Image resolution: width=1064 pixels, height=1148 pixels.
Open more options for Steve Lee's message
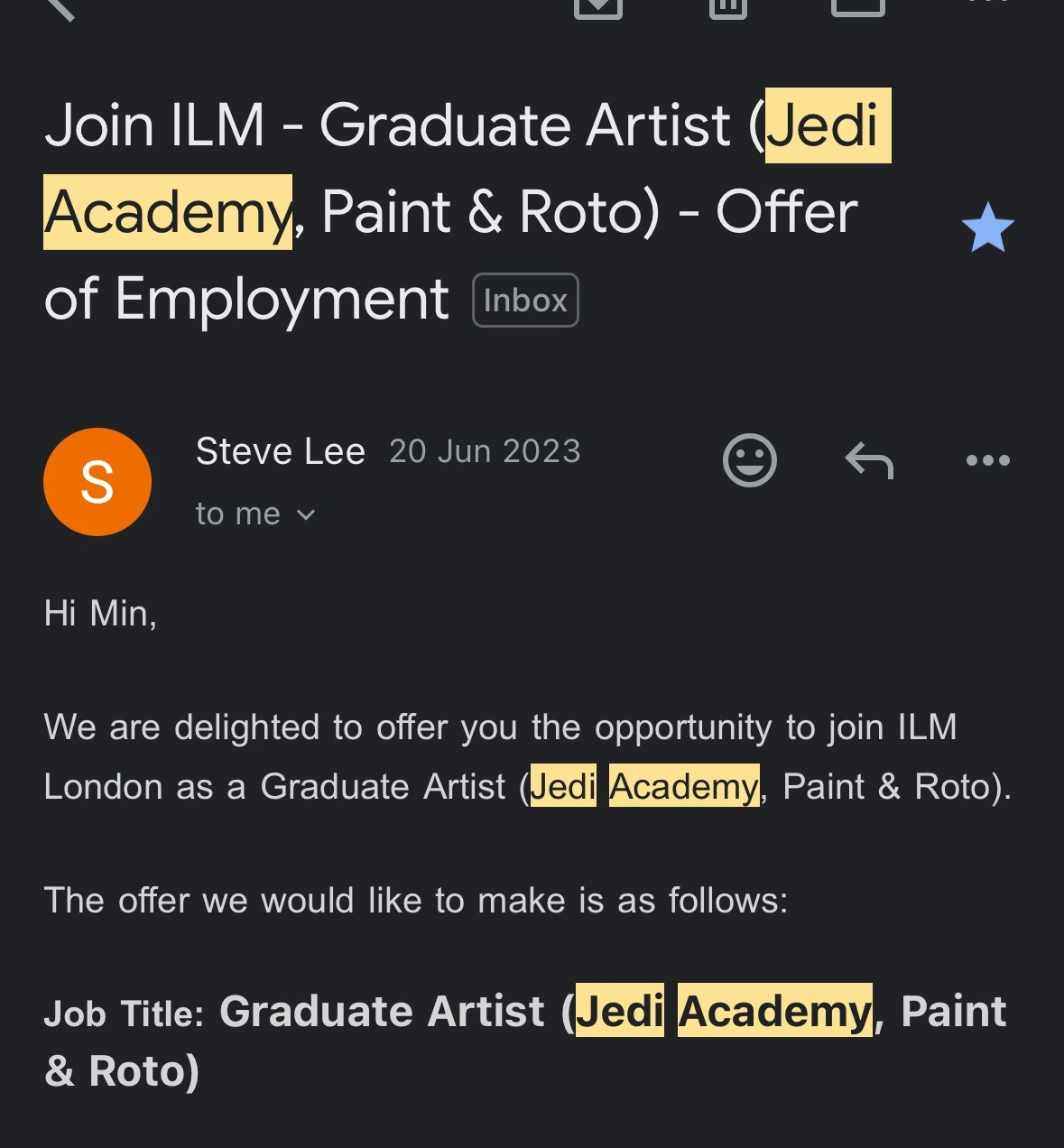coord(987,460)
